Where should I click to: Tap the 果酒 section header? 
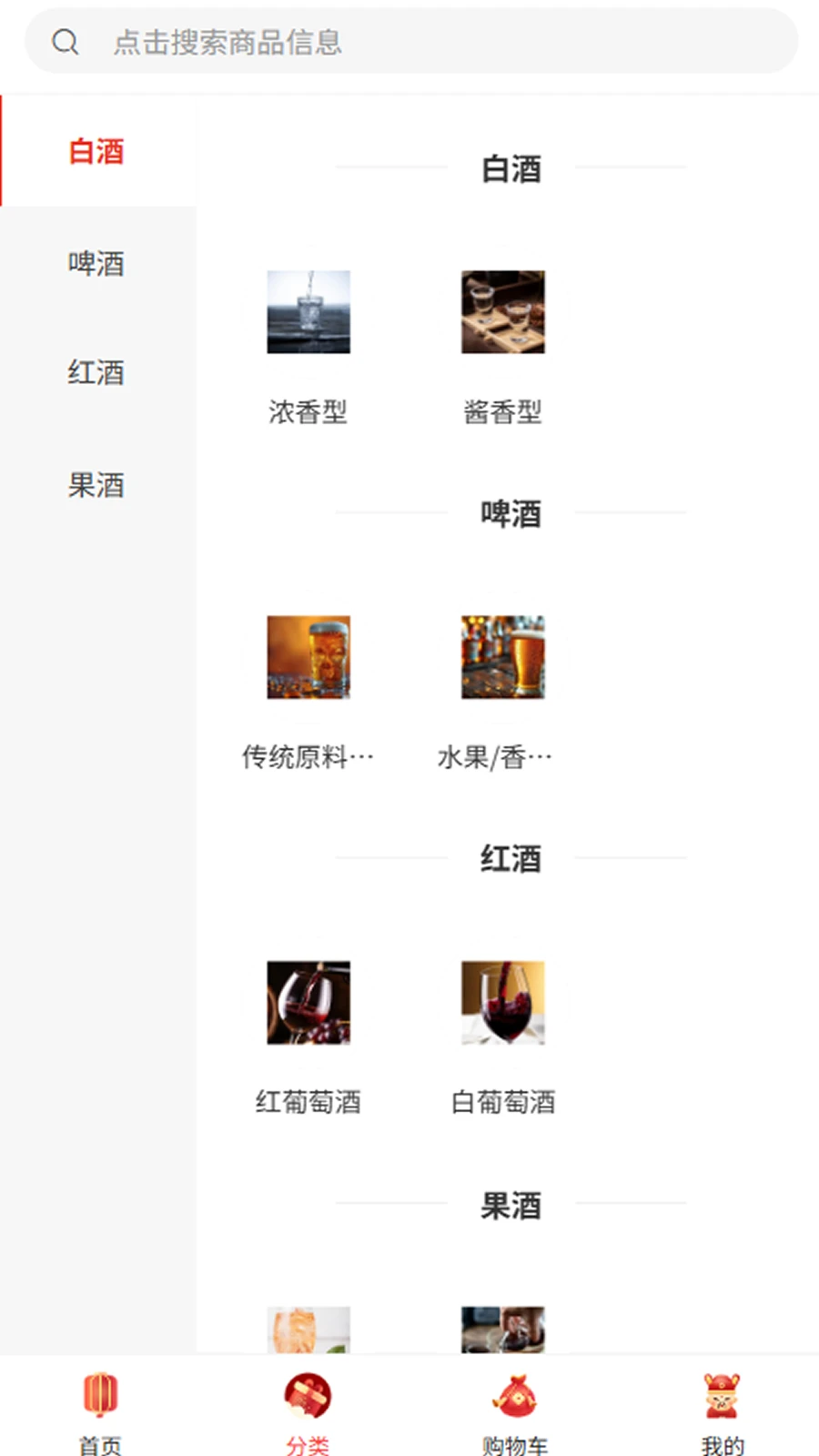pyautogui.click(x=511, y=1206)
